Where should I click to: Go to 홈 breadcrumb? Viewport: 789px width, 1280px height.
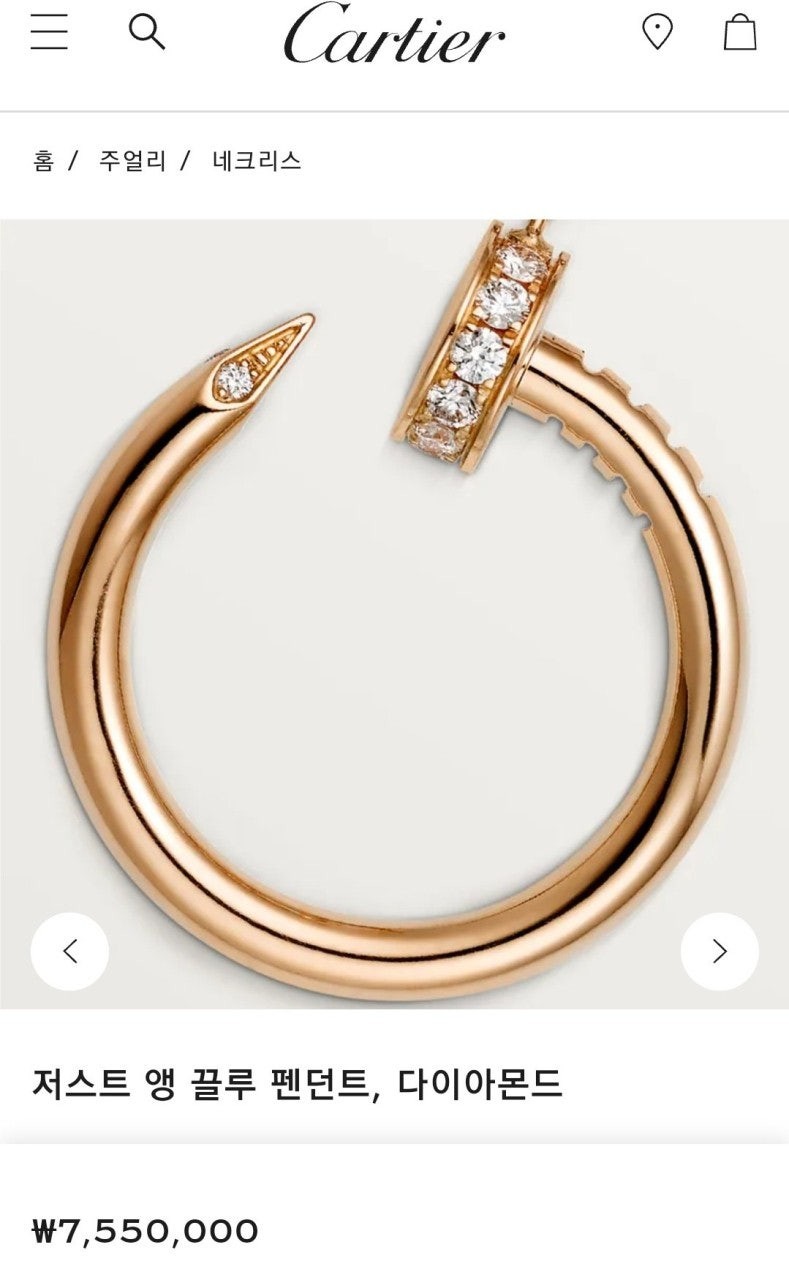(x=43, y=160)
